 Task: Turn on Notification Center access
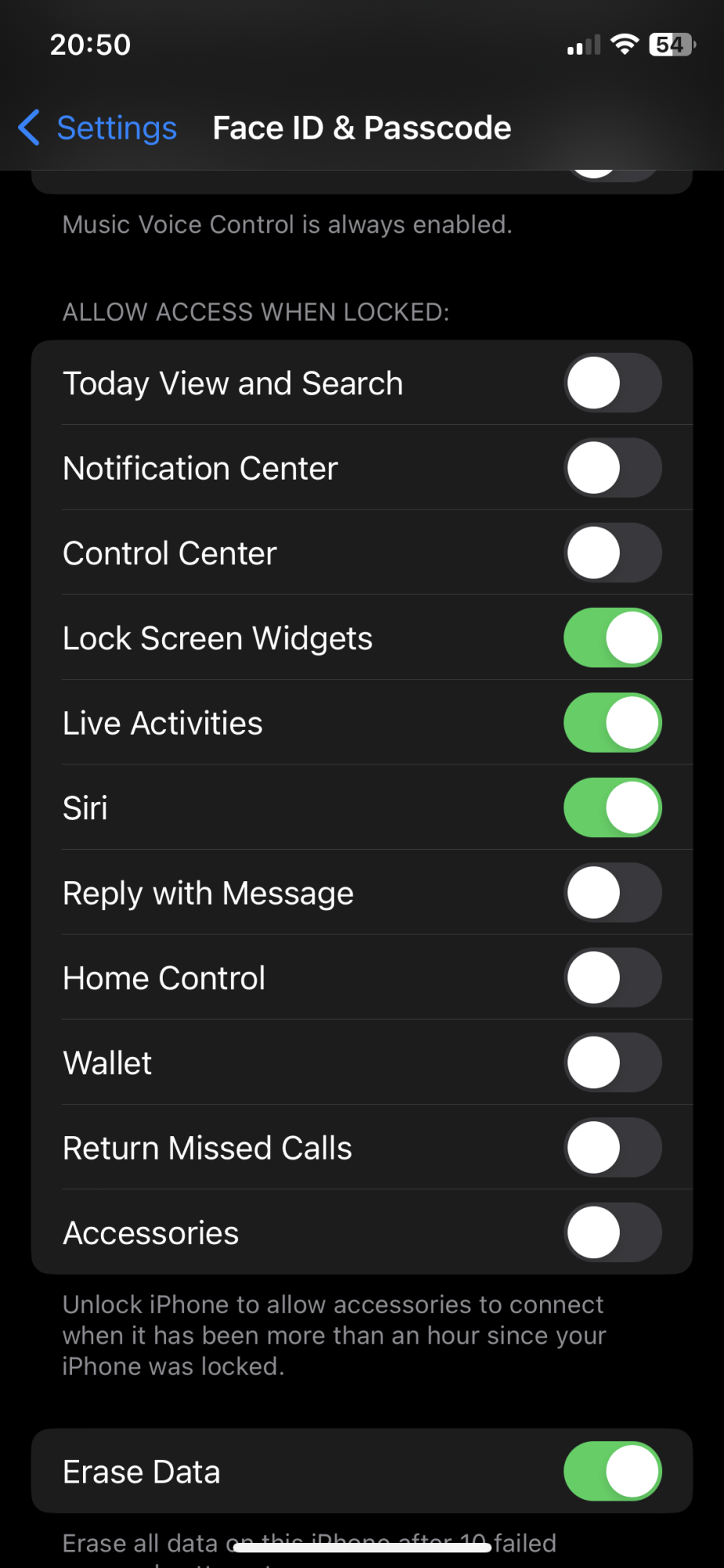pos(612,468)
